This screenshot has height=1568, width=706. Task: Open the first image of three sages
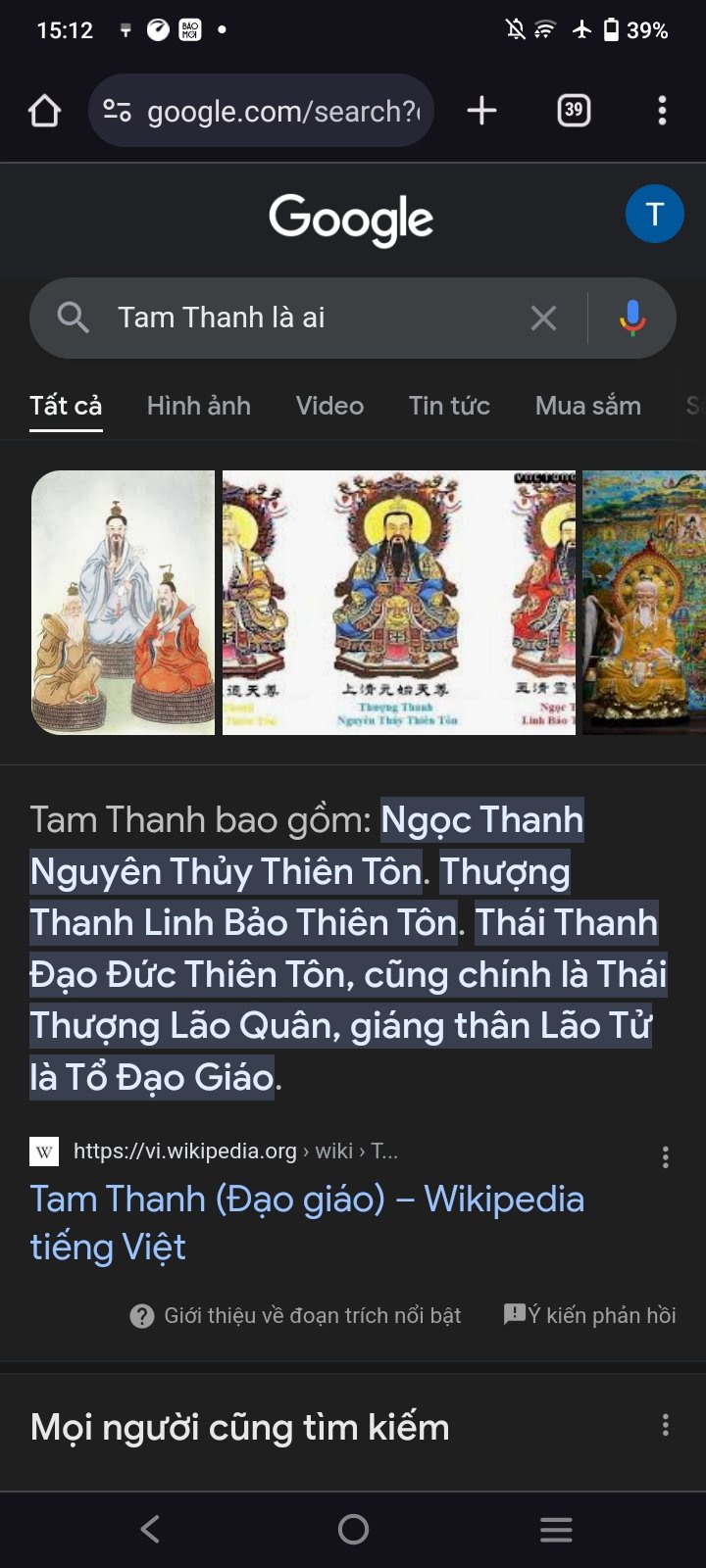[x=123, y=602]
